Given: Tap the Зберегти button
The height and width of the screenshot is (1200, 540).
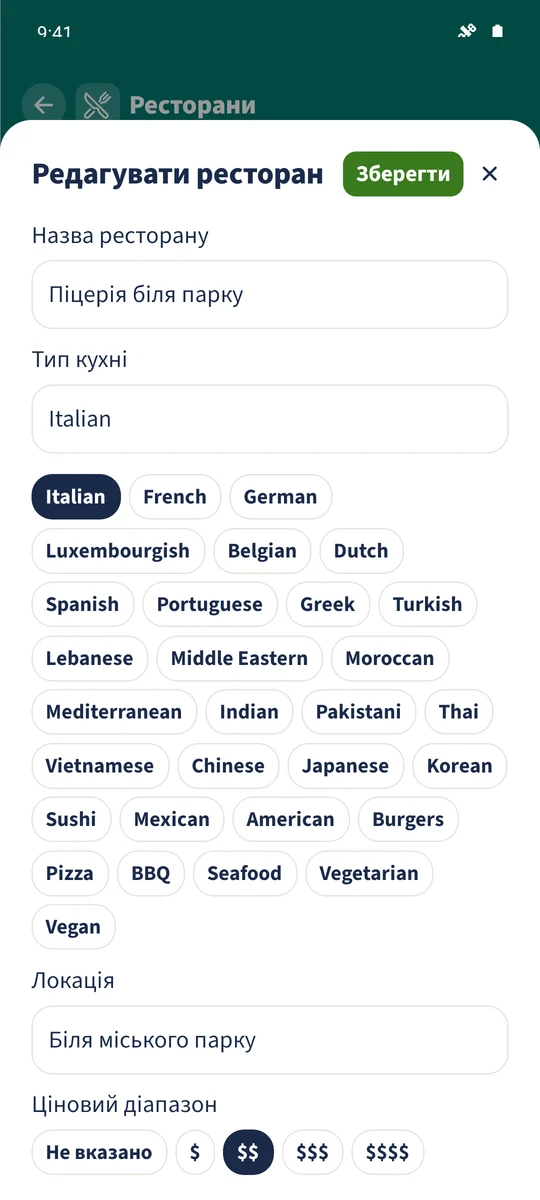Looking at the screenshot, I should [403, 174].
